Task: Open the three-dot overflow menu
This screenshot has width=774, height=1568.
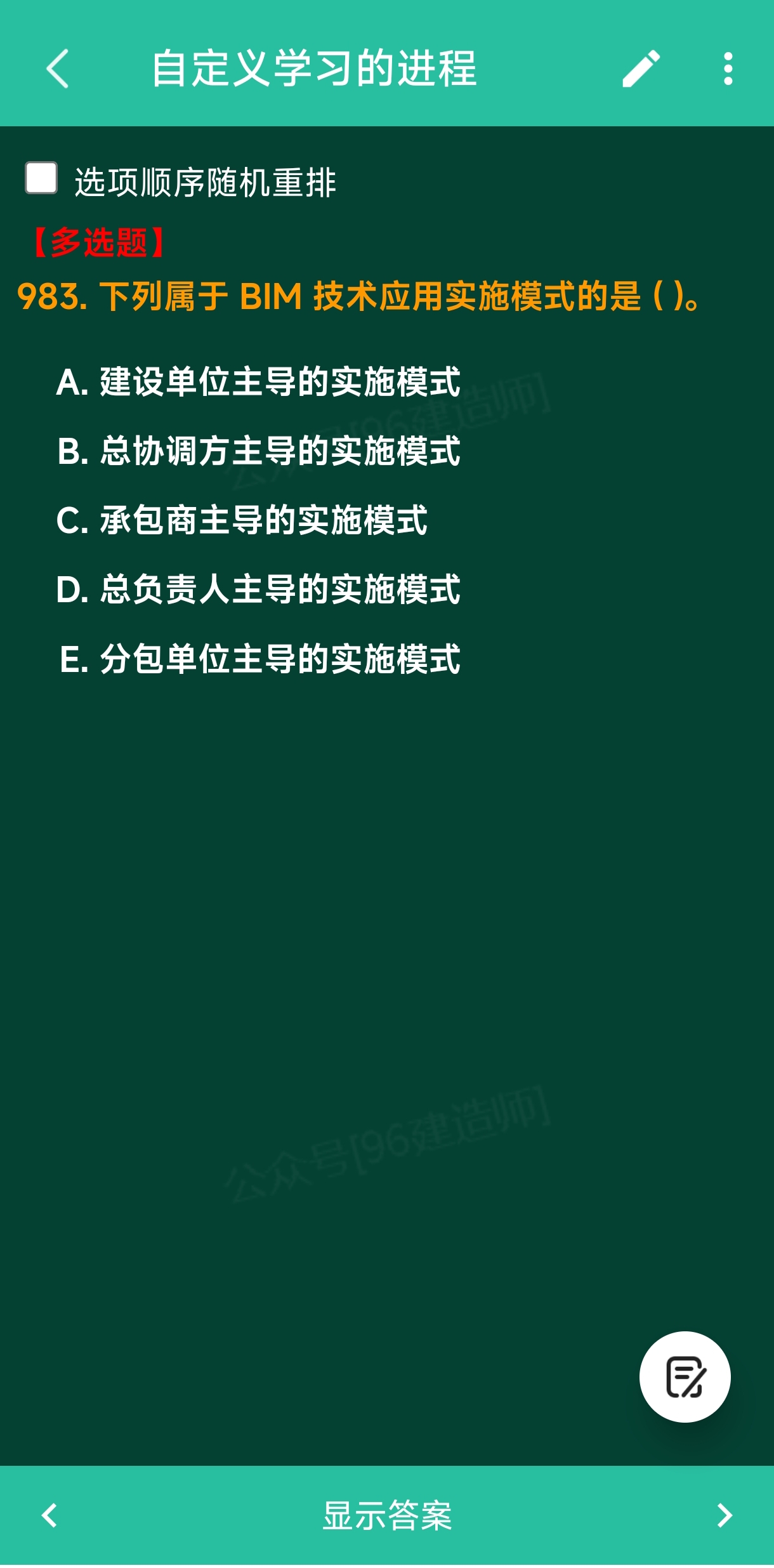Action: click(728, 69)
